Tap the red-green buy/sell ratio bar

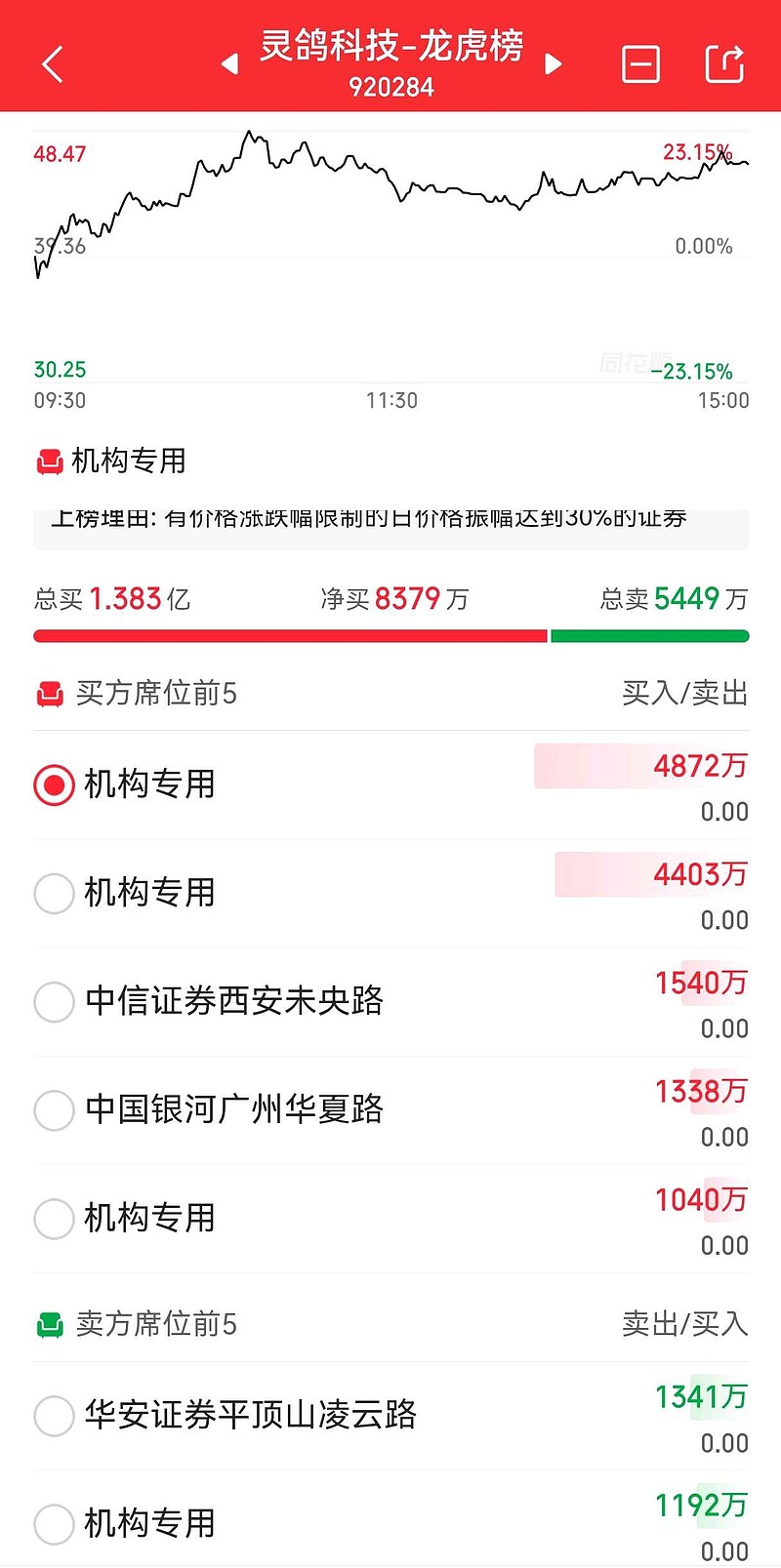click(390, 635)
